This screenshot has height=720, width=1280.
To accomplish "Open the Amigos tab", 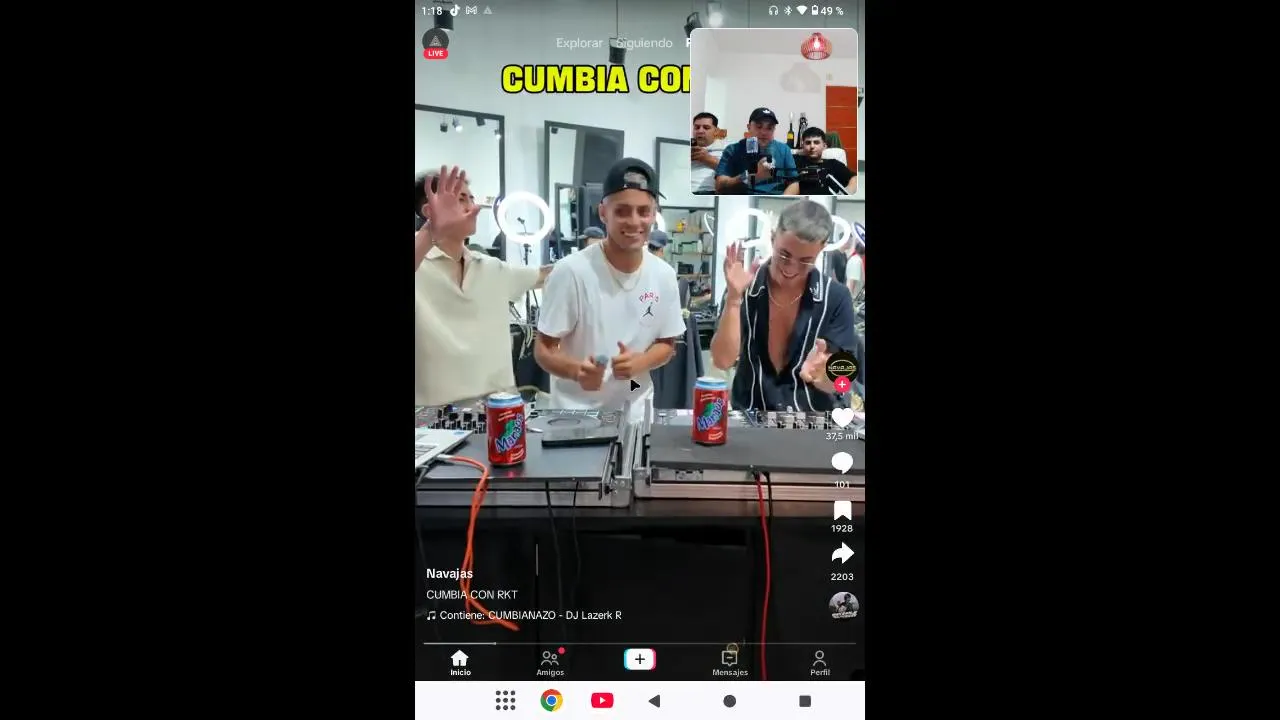I will tap(550, 662).
